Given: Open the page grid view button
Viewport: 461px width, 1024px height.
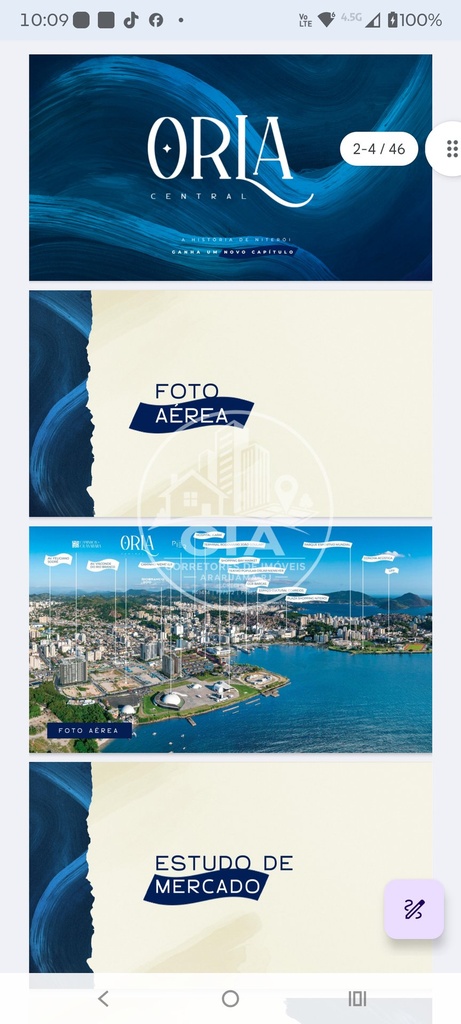Looking at the screenshot, I should [449, 149].
